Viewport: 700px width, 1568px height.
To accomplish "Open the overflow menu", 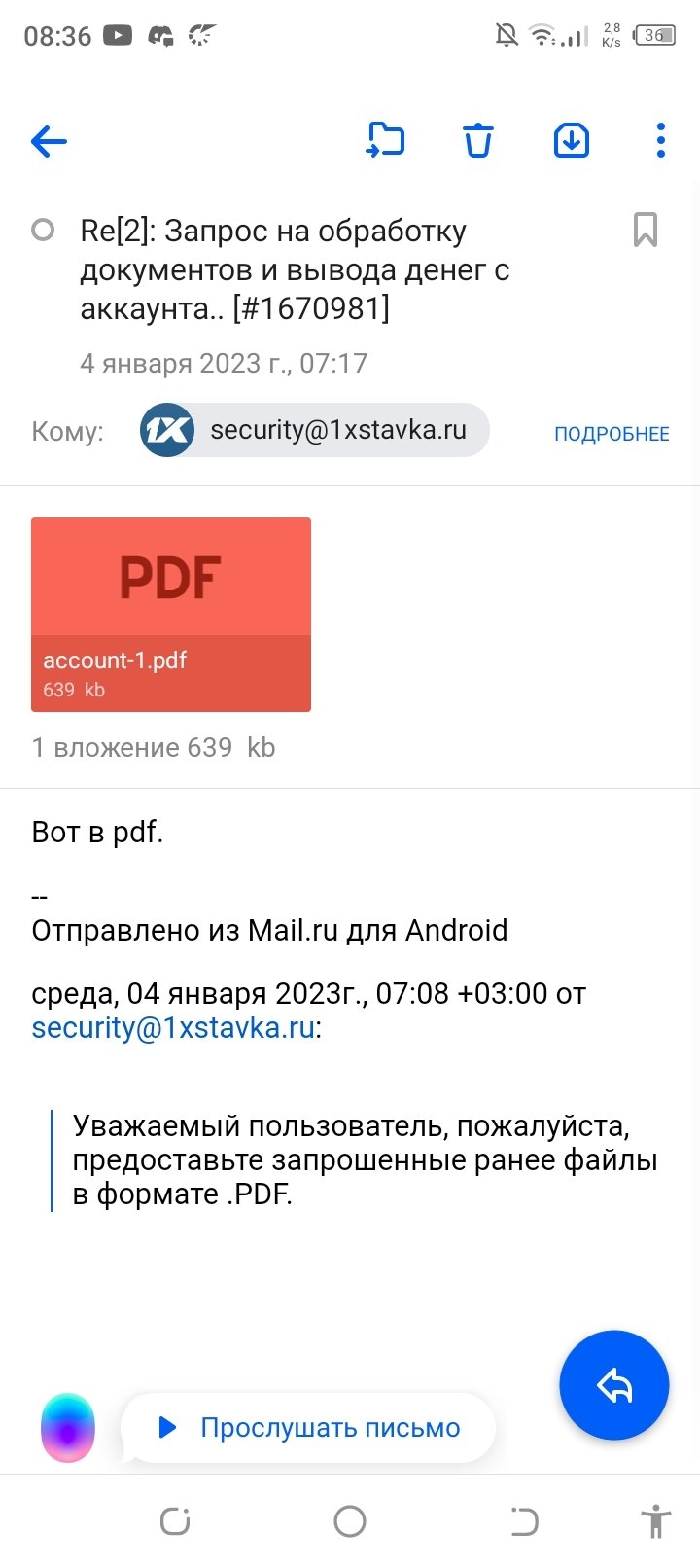I will click(661, 140).
